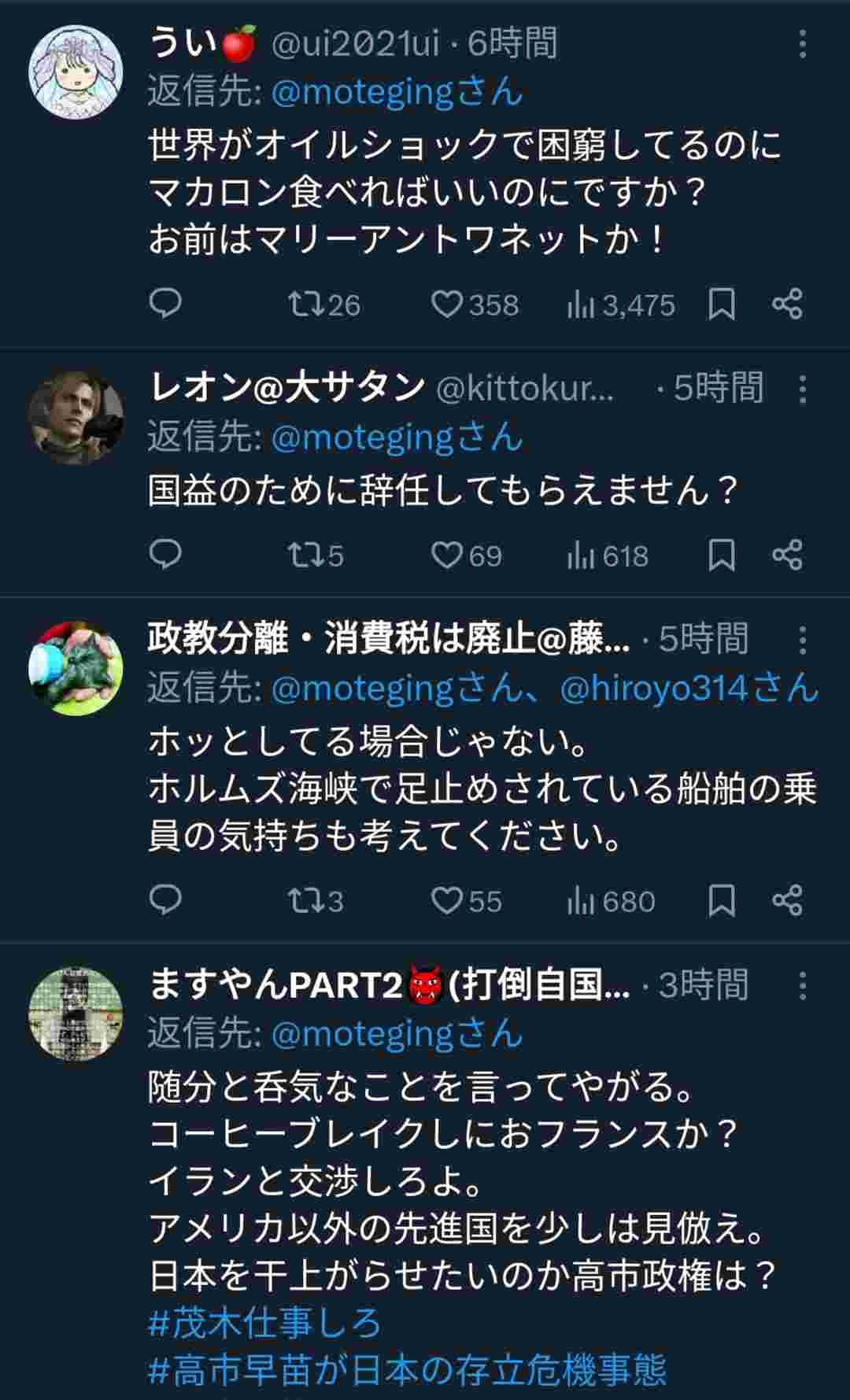
Task: View ますやんPART2's profile avatar
Action: click(76, 1014)
